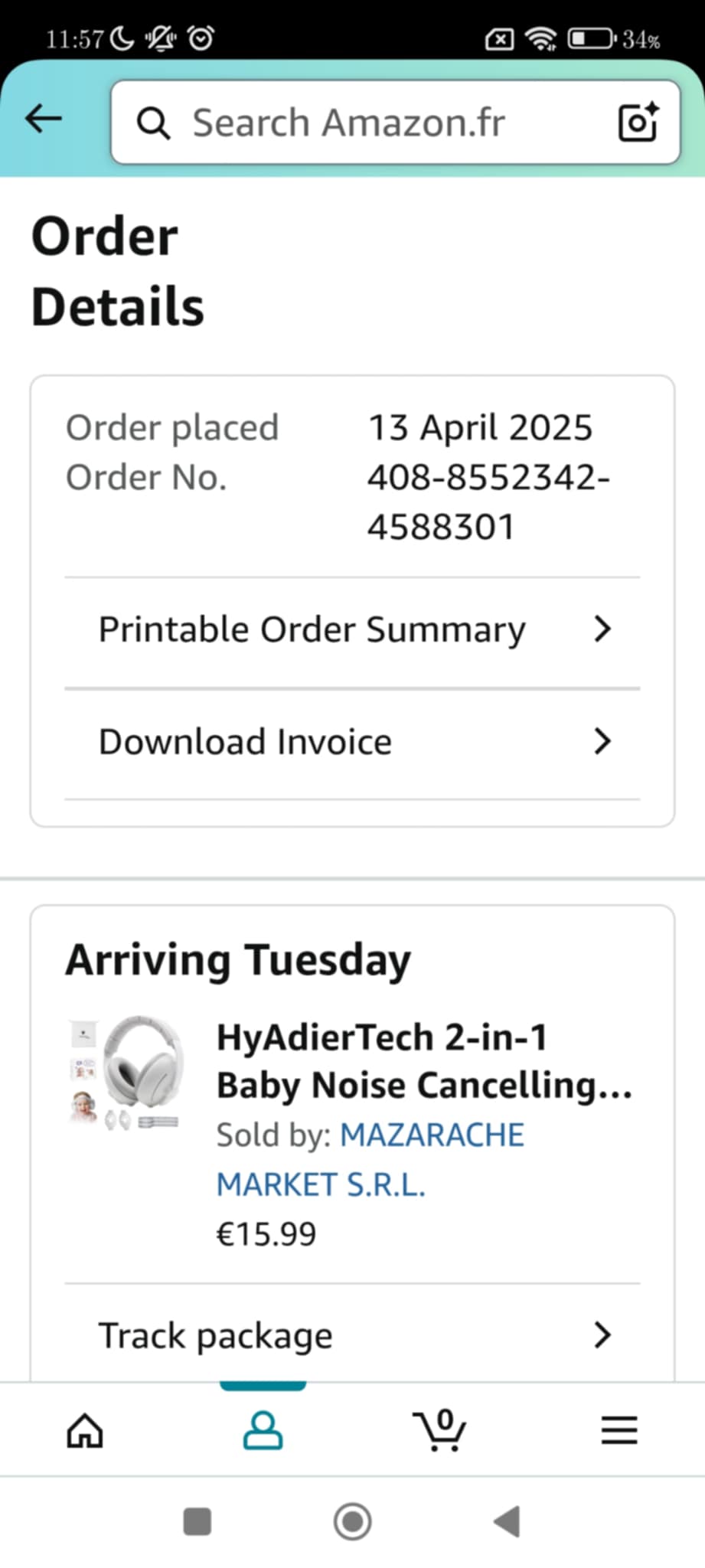Select Download Invoice row
The height and width of the screenshot is (1568, 705).
352,742
